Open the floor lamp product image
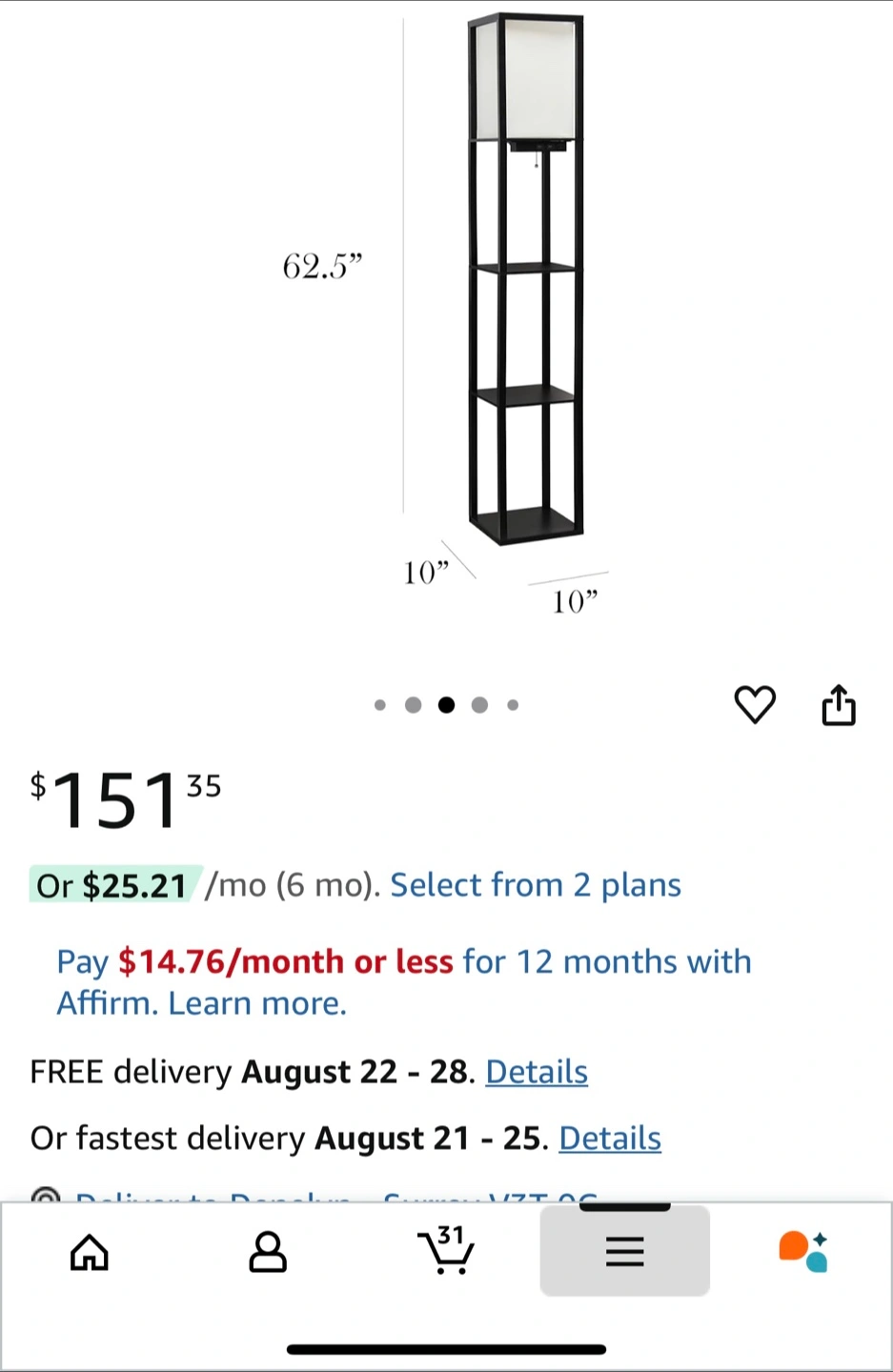Image resolution: width=893 pixels, height=1372 pixels. (x=446, y=314)
